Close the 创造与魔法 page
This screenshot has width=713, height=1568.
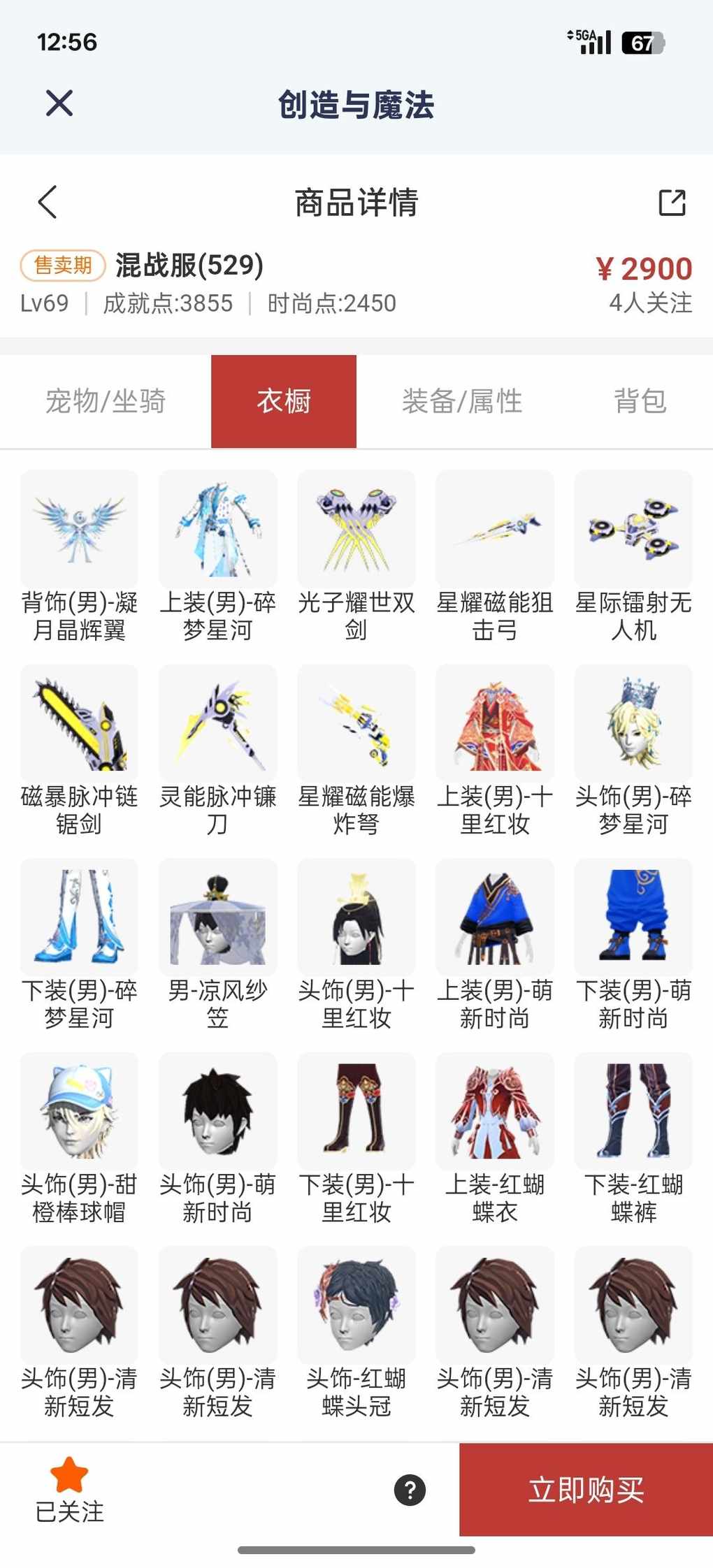click(59, 103)
